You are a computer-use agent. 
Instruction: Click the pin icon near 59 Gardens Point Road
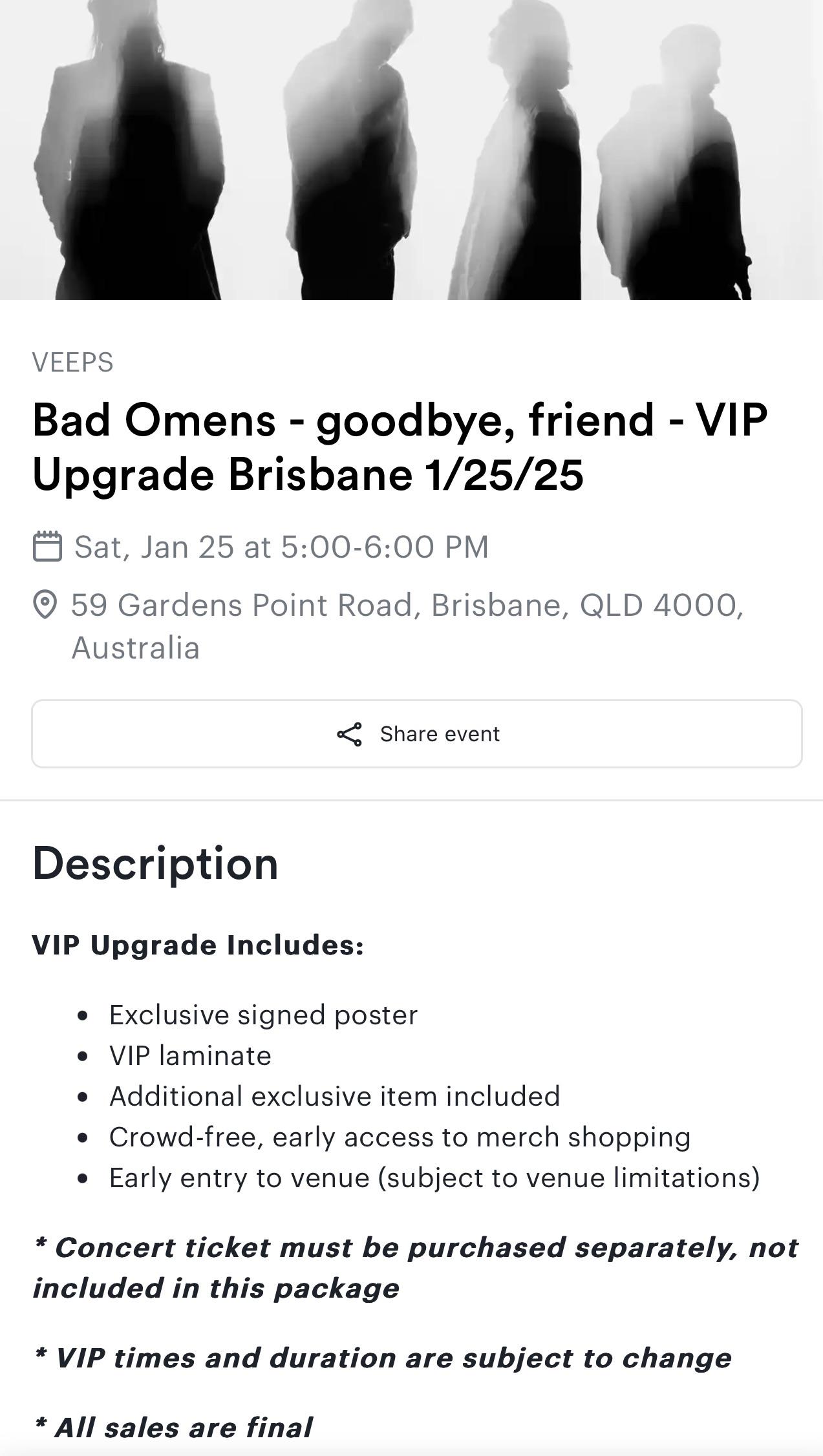[44, 604]
